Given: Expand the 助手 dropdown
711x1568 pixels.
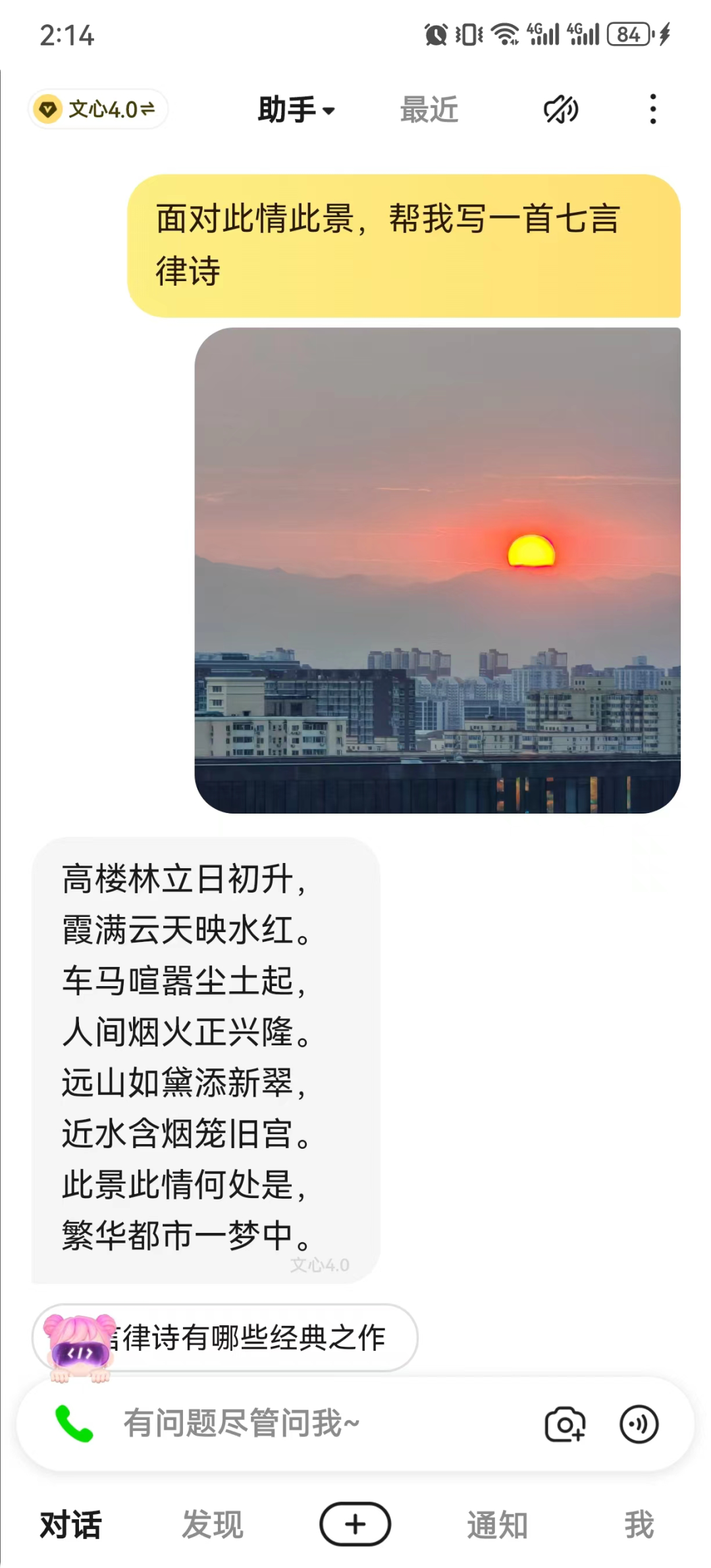Looking at the screenshot, I should tap(296, 109).
